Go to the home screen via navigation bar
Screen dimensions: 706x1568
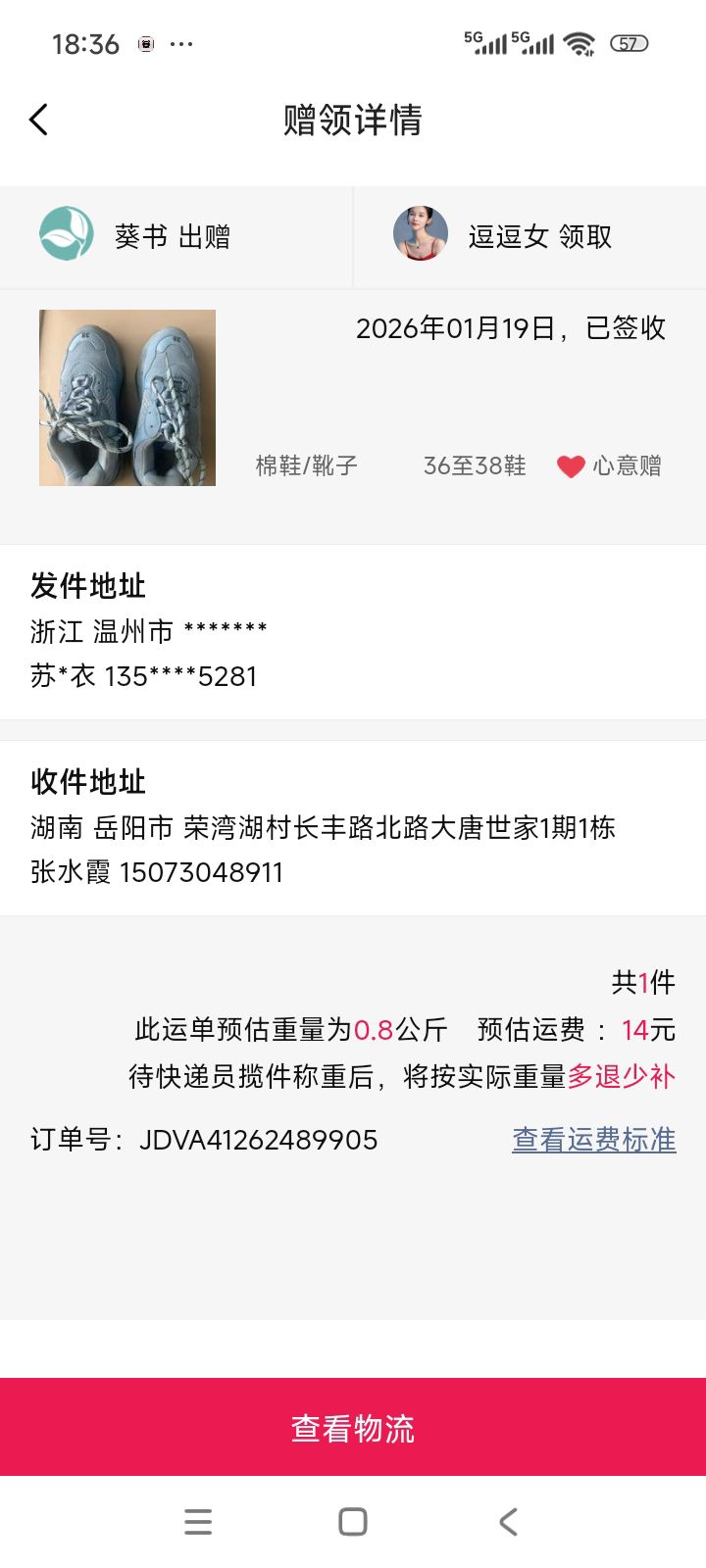click(353, 1522)
